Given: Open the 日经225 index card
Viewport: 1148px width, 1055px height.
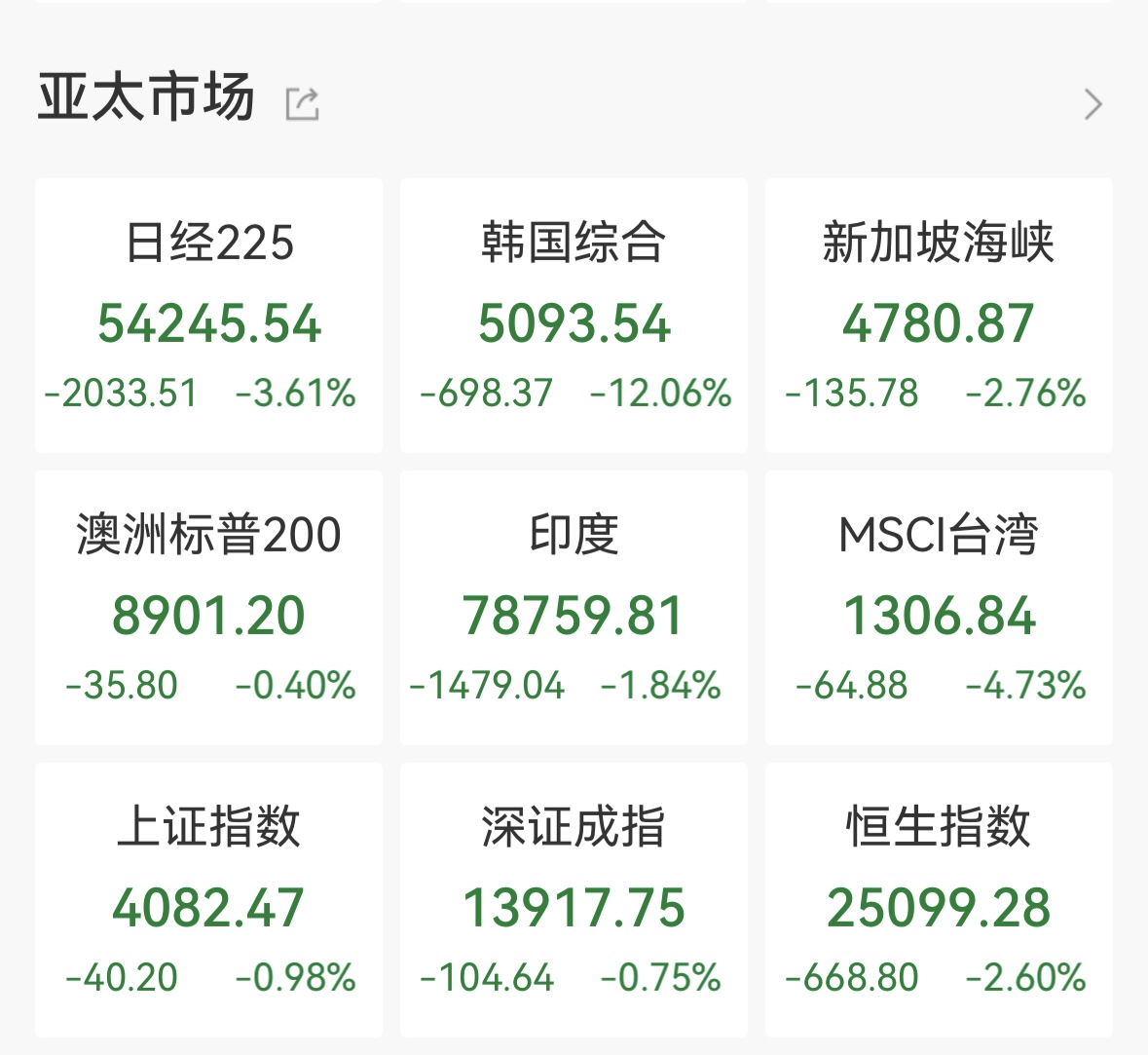Looking at the screenshot, I should pyautogui.click(x=208, y=316).
